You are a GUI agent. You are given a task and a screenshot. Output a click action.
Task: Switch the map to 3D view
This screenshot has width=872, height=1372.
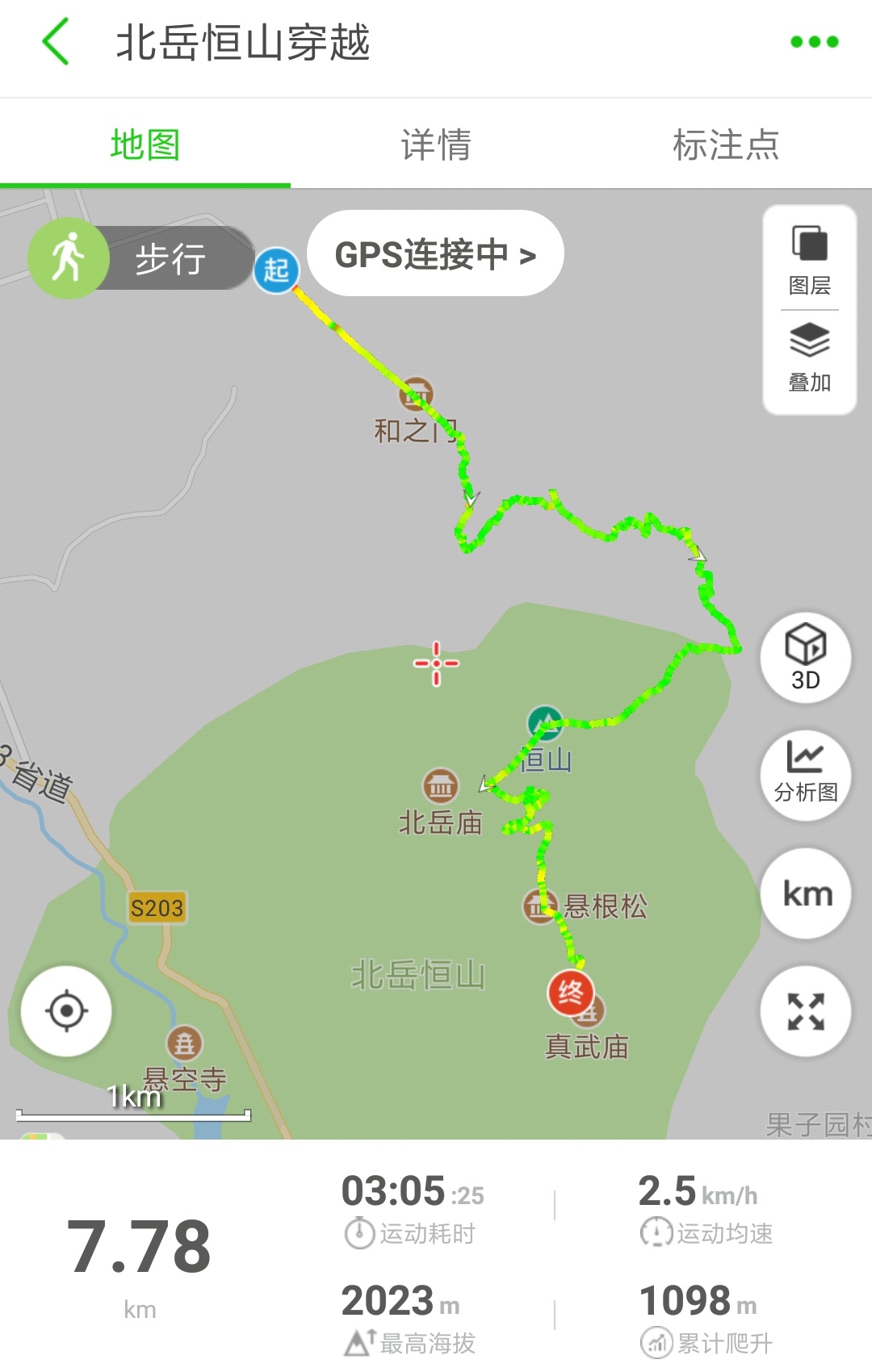805,655
